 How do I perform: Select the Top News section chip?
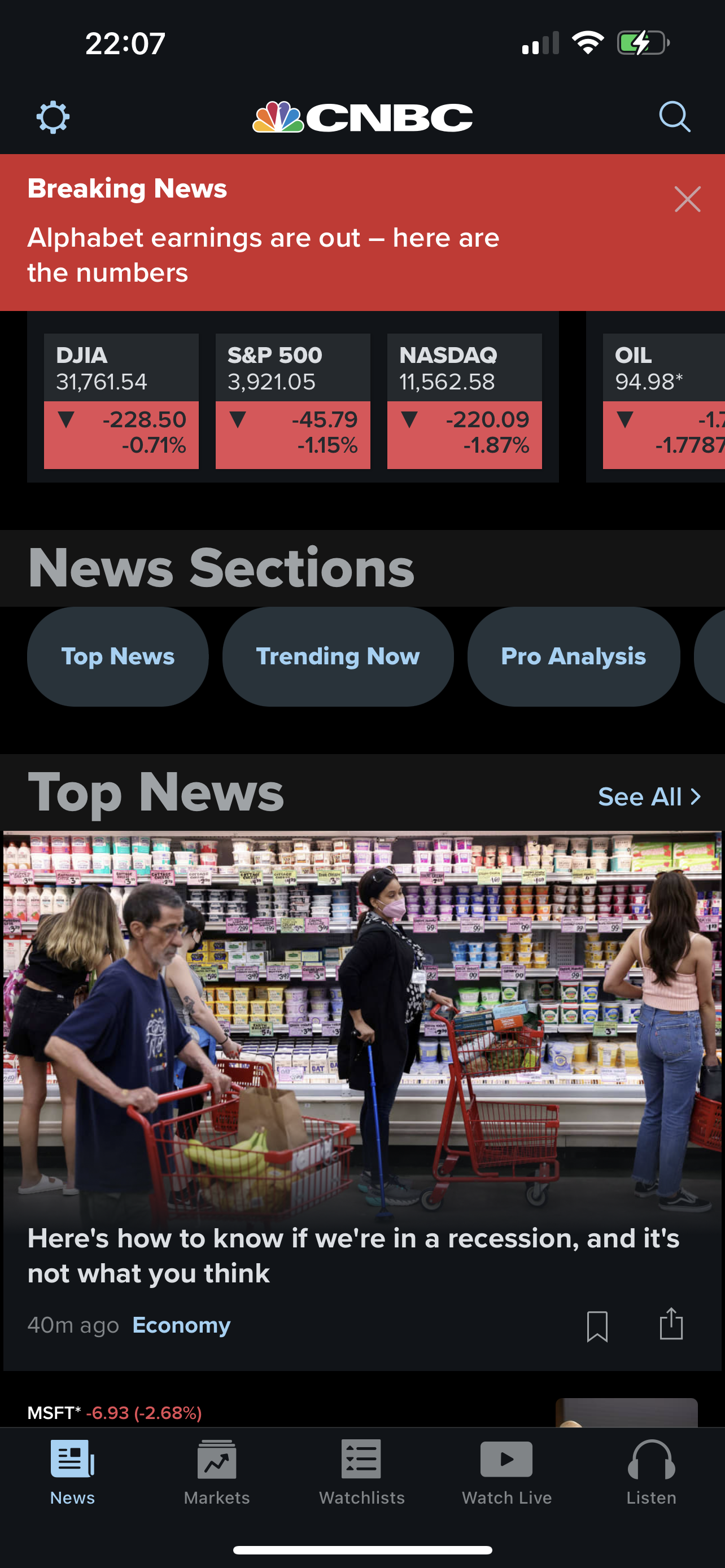point(118,657)
